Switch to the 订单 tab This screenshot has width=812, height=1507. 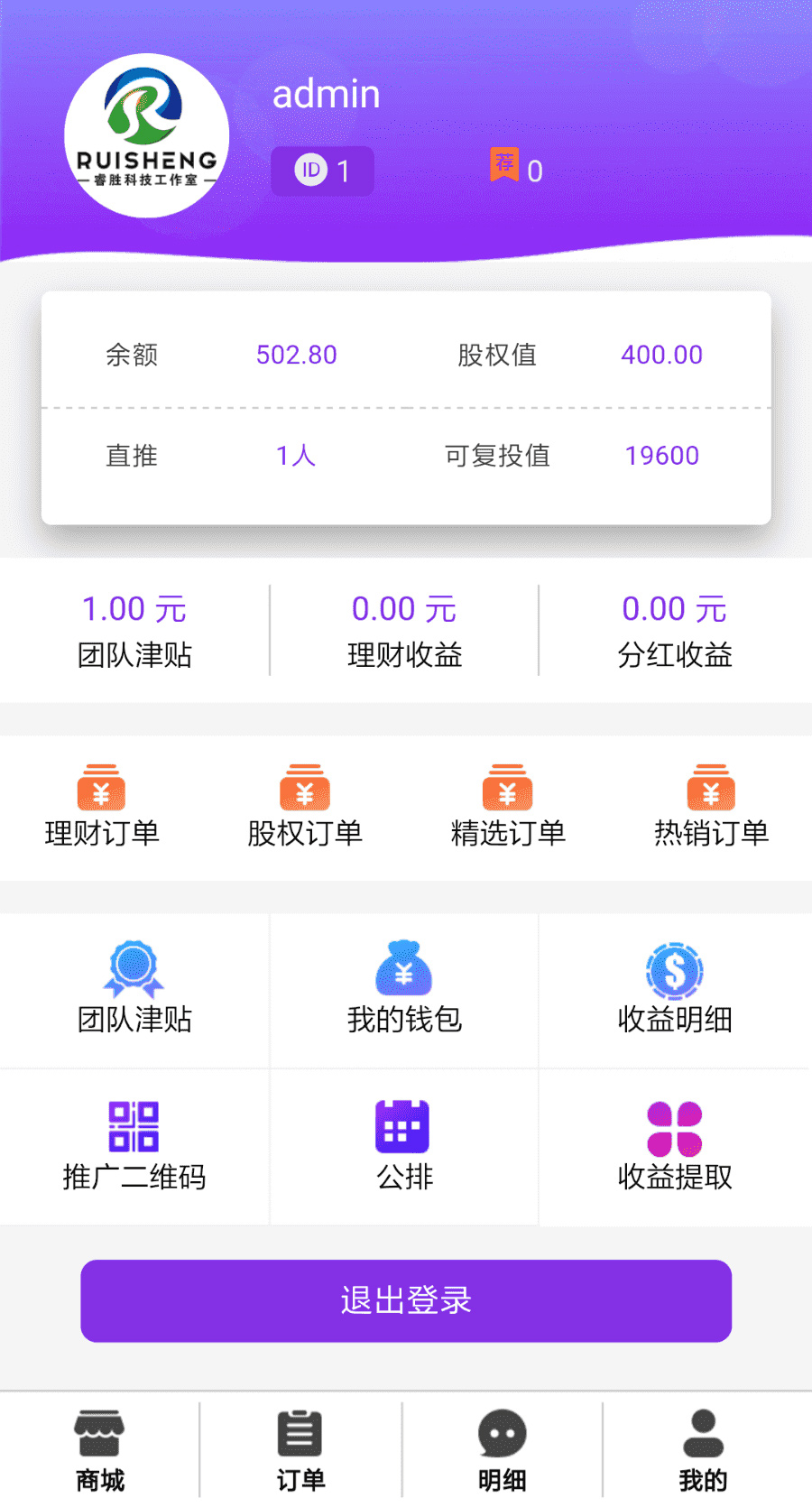click(300, 1450)
